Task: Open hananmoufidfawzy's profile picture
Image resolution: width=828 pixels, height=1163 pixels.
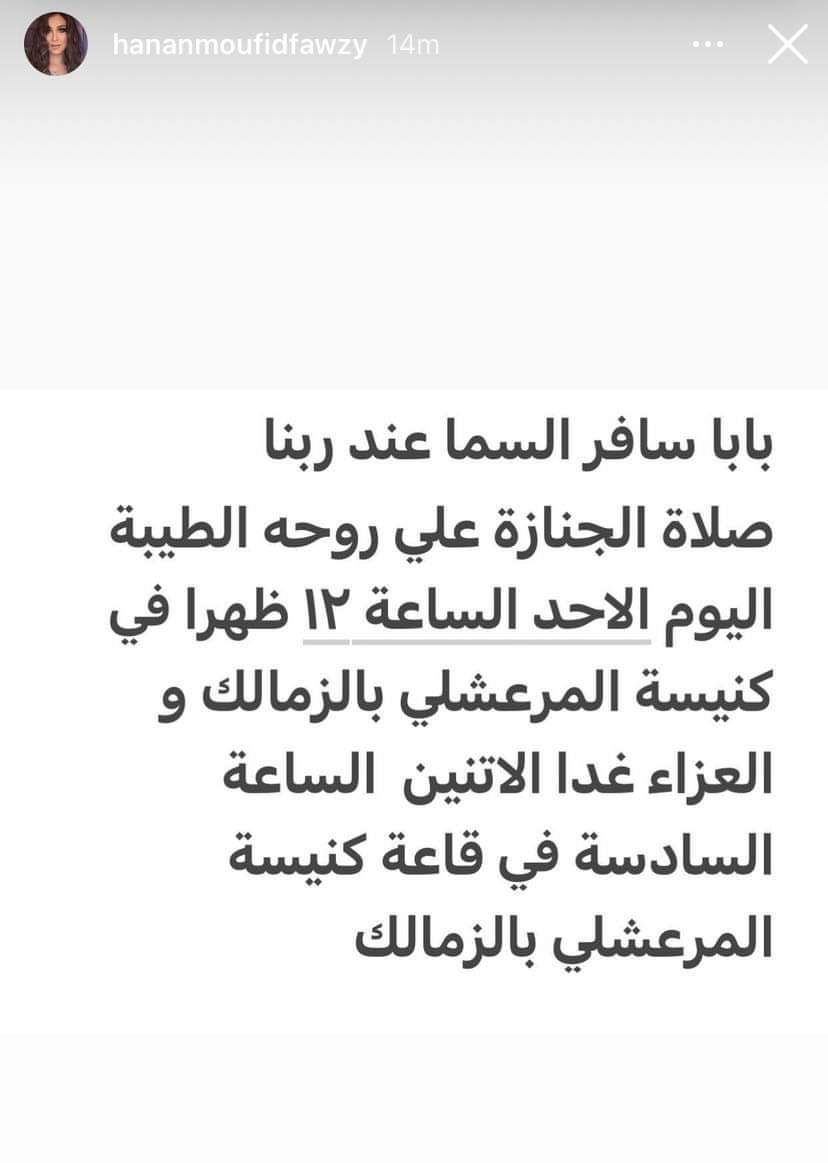Action: tap(56, 45)
